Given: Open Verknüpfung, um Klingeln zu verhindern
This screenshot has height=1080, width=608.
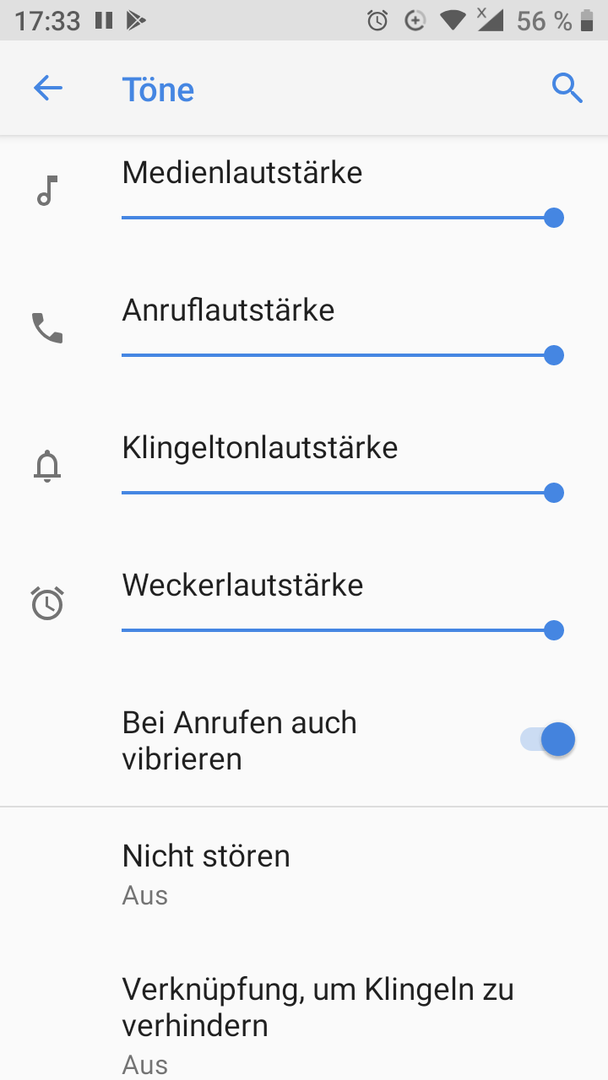Looking at the screenshot, I should point(304,1024).
